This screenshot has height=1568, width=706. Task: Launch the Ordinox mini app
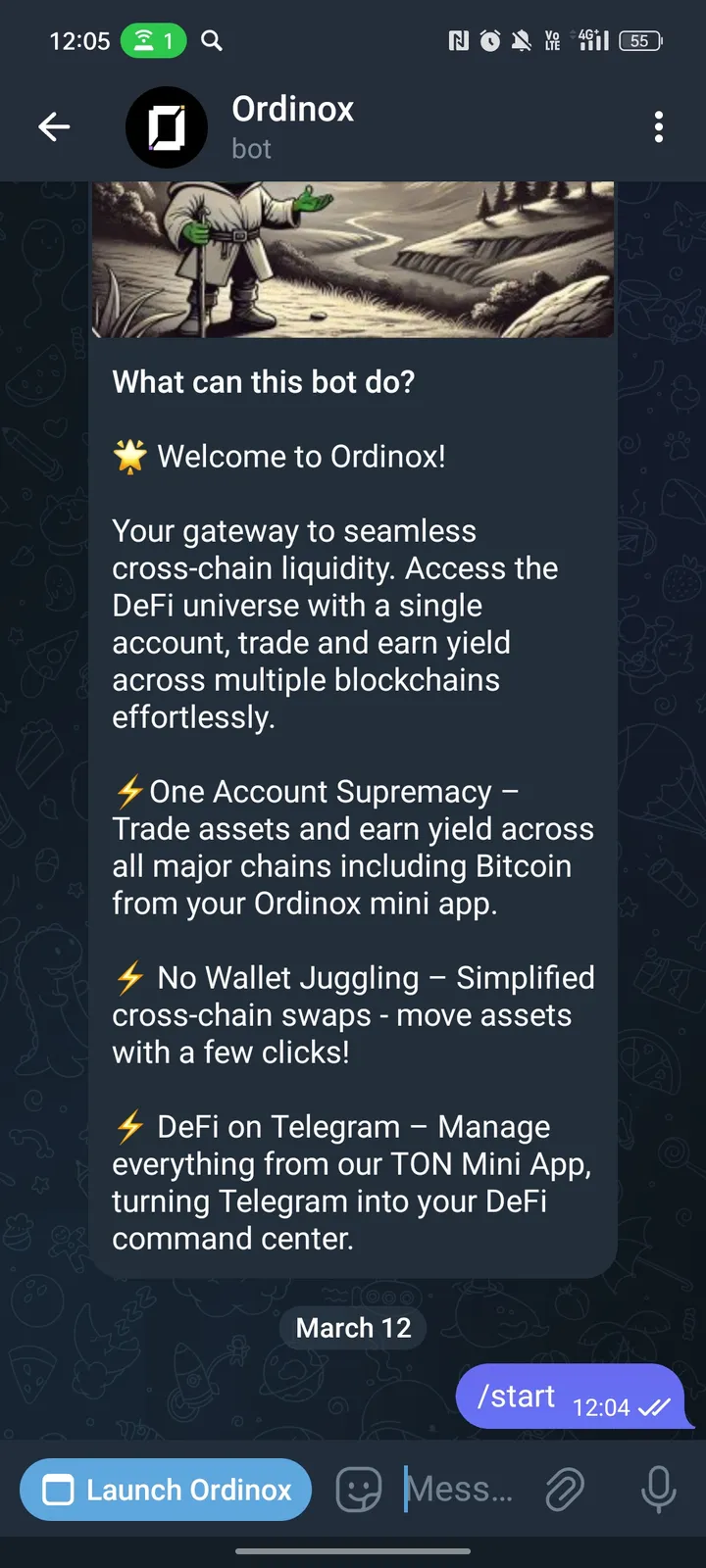[165, 1489]
